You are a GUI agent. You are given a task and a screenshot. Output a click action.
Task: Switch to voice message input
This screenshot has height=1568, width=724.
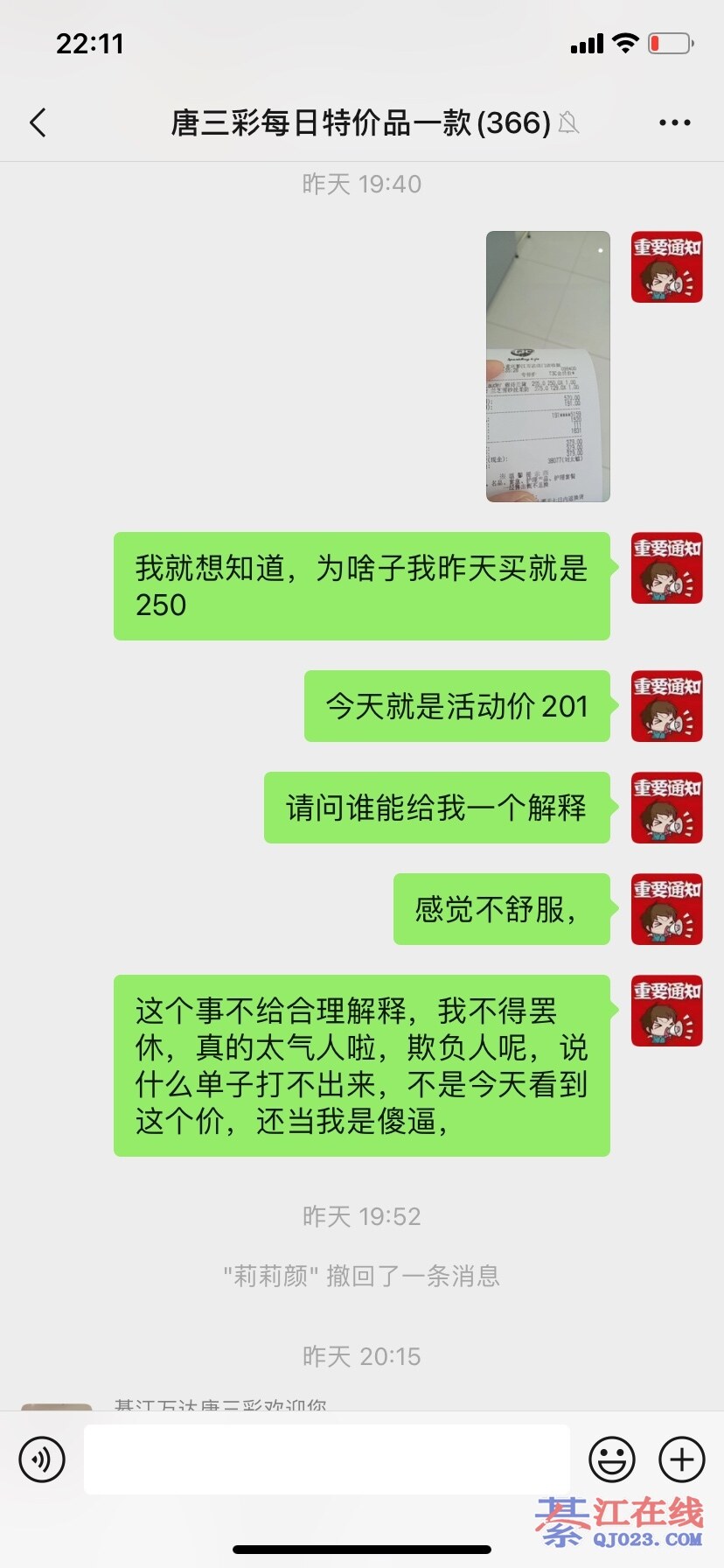click(x=42, y=1459)
